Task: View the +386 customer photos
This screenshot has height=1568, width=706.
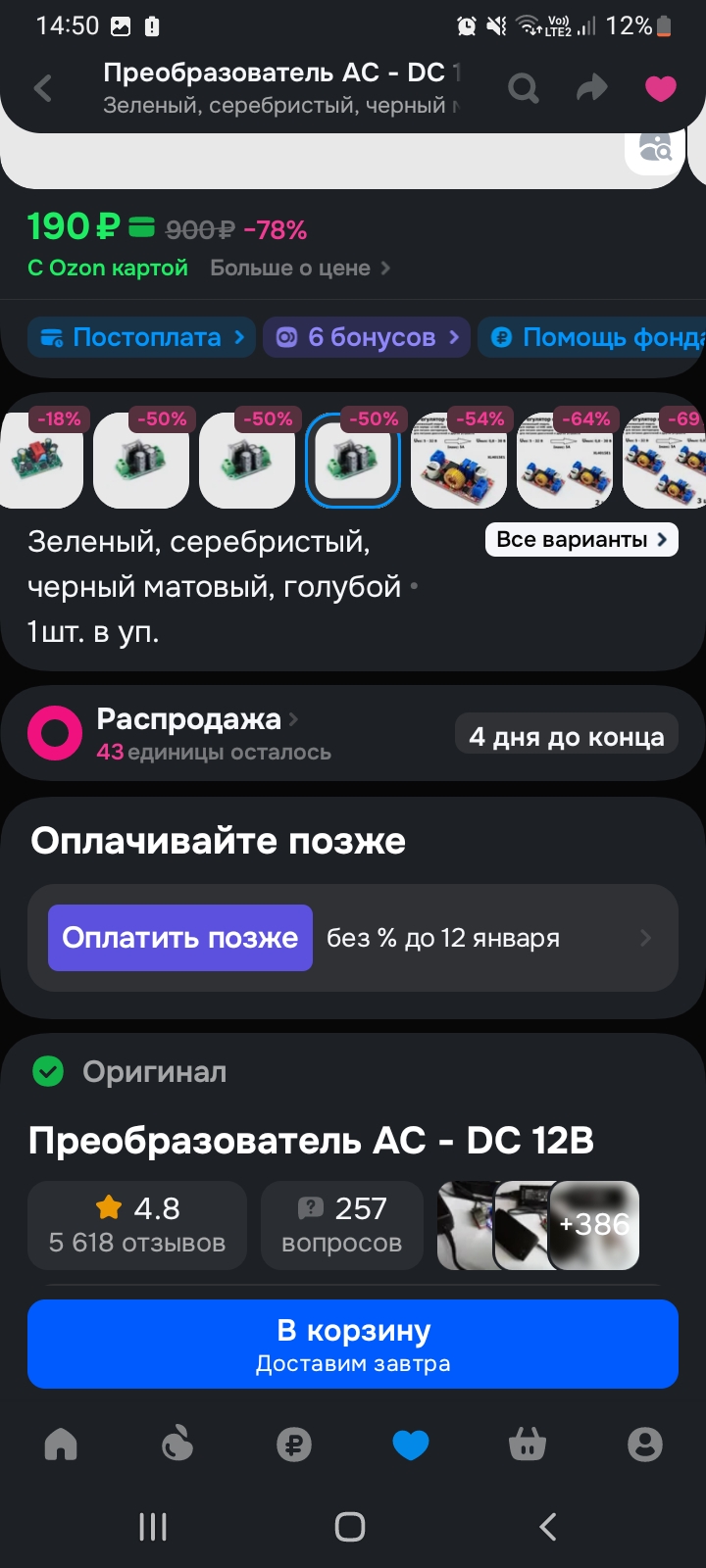Action: click(594, 1225)
